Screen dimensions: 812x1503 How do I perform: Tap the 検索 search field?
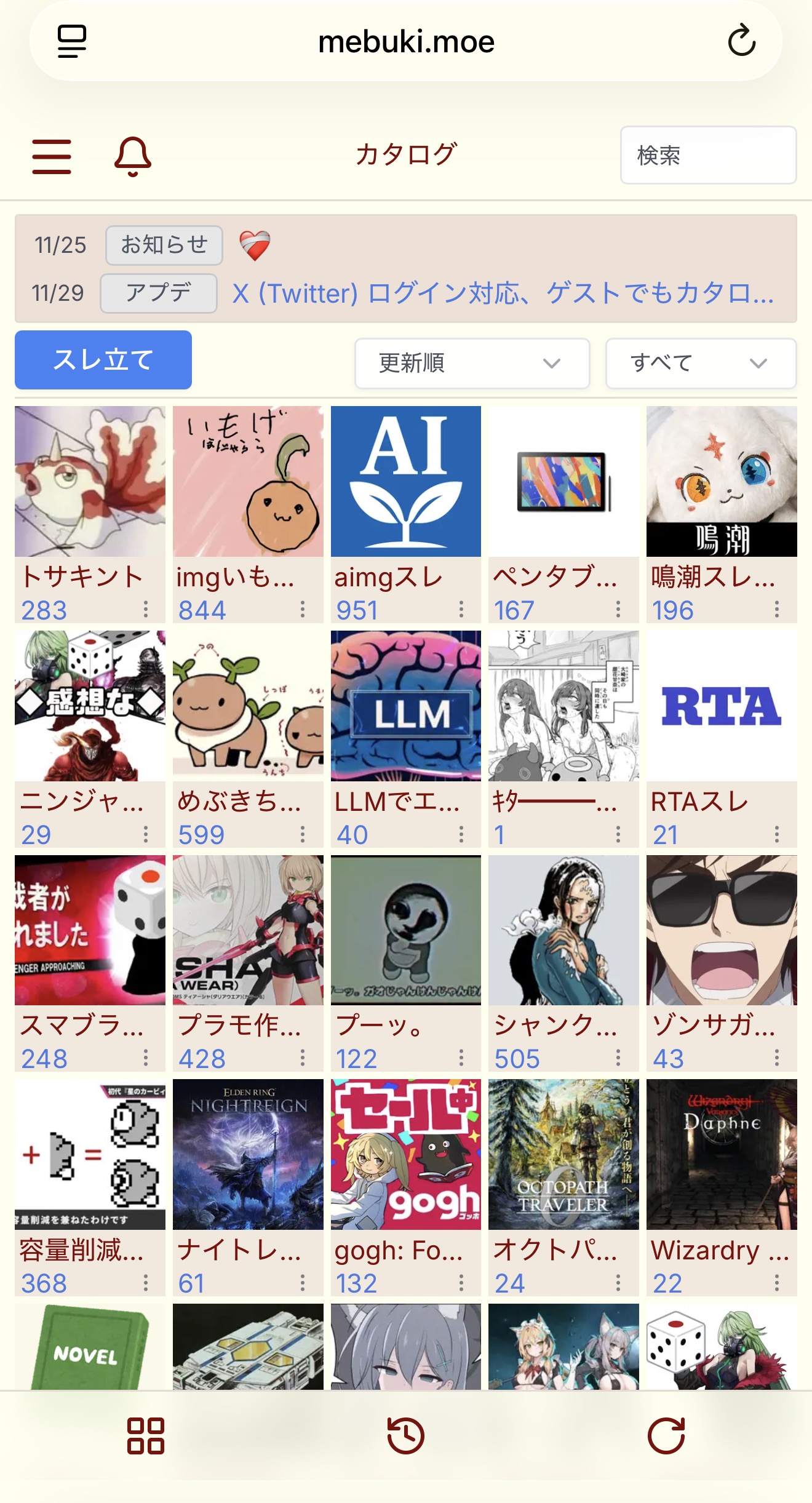pyautogui.click(x=708, y=156)
